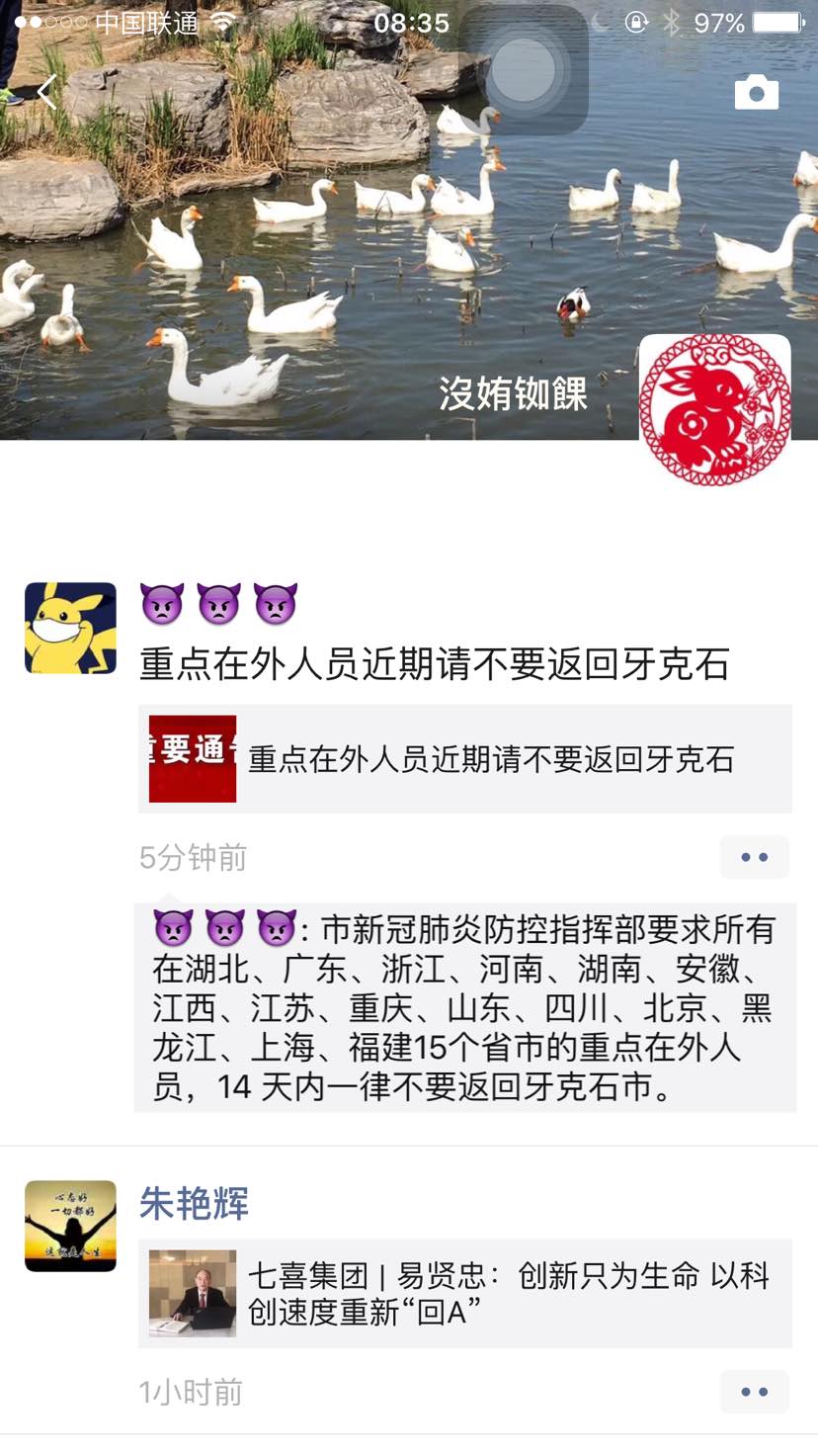Open the Pikachu avatar poster's profile
Image resolution: width=818 pixels, height=1456 pixels.
tap(70, 629)
